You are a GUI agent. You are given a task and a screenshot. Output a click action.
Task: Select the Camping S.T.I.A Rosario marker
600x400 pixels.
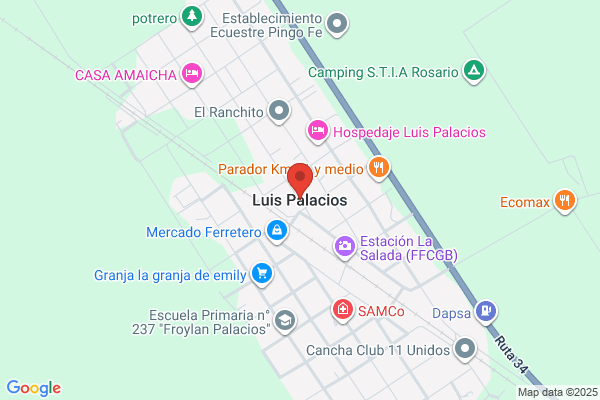(476, 72)
